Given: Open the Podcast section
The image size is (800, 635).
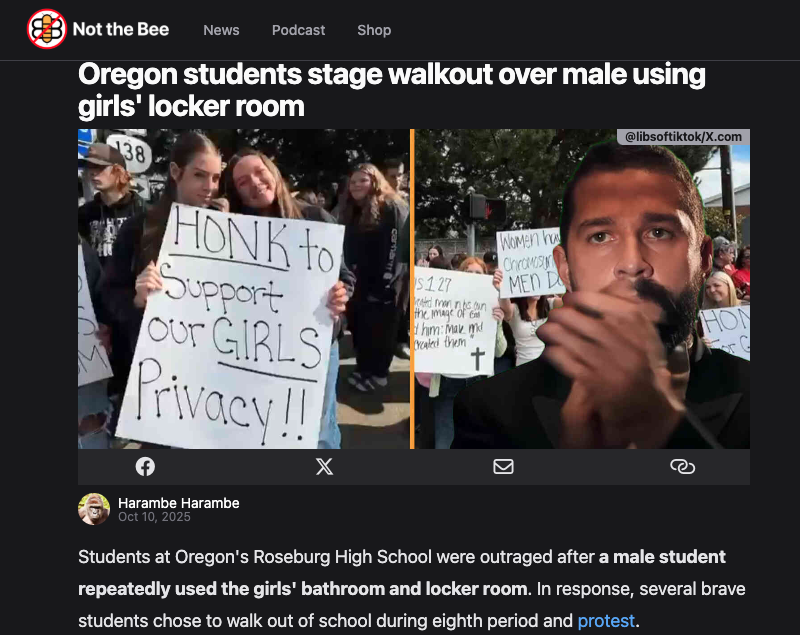Looking at the screenshot, I should tap(298, 30).
